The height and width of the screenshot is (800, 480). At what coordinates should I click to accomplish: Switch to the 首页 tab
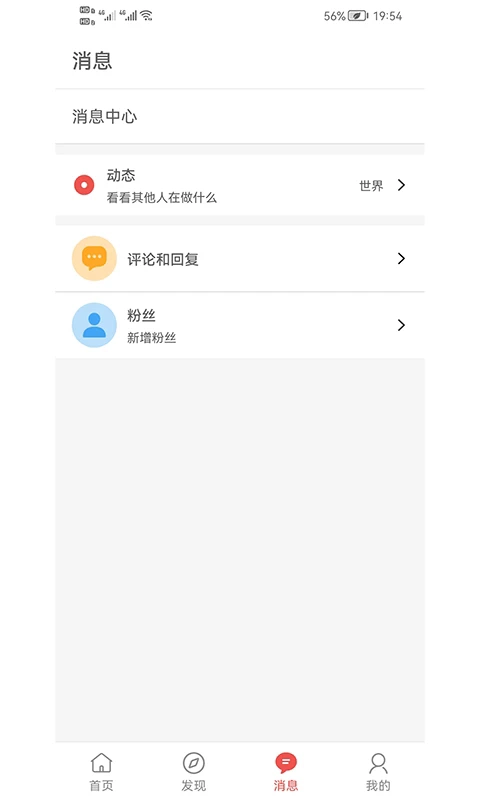[102, 771]
